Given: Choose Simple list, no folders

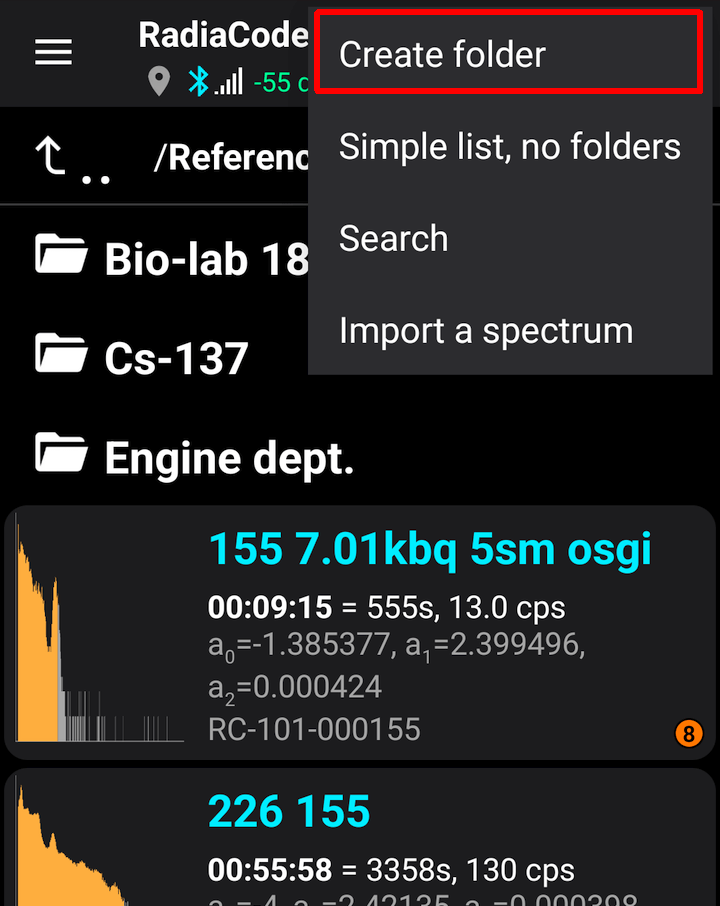Looking at the screenshot, I should (509, 147).
